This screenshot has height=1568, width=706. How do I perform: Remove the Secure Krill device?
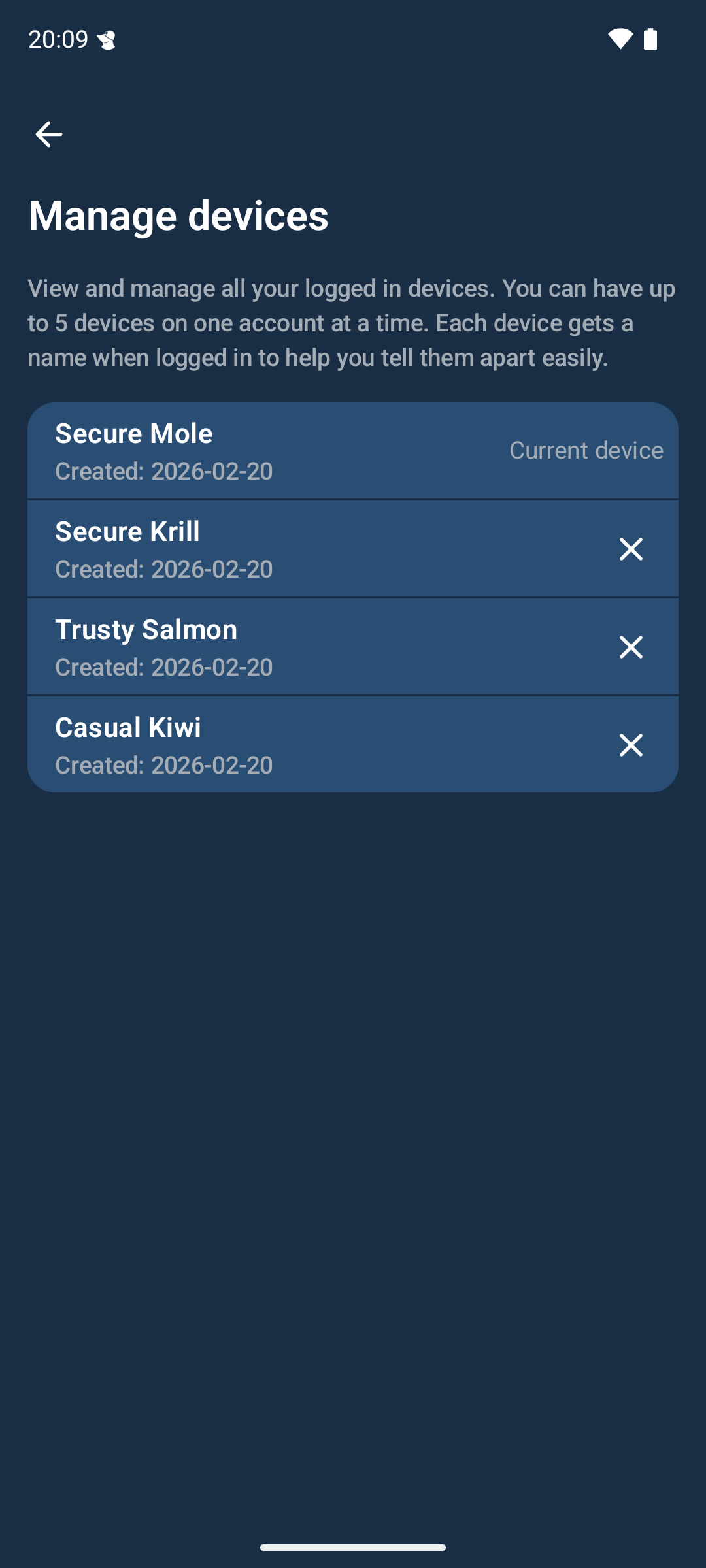coord(631,549)
